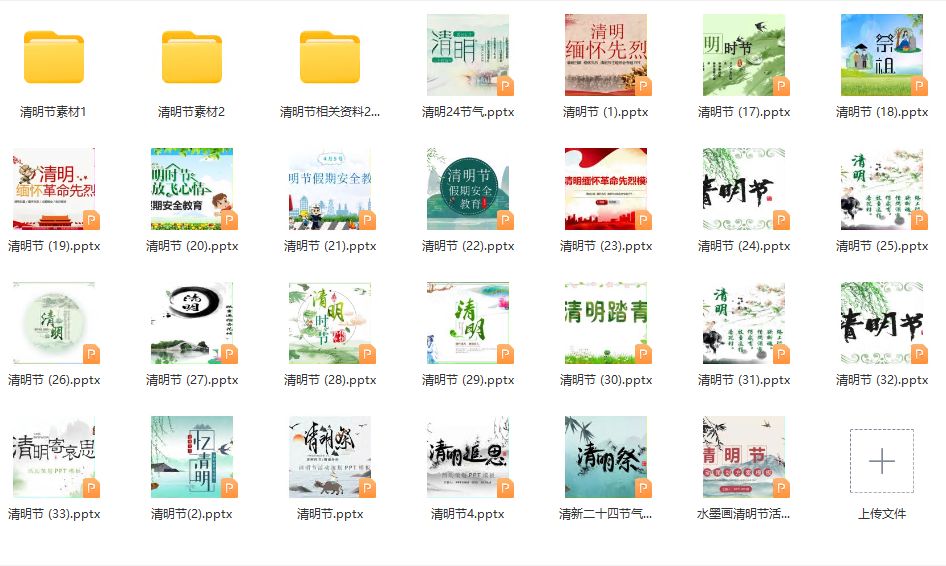Open 清明节 (23).pptx file

606,189
